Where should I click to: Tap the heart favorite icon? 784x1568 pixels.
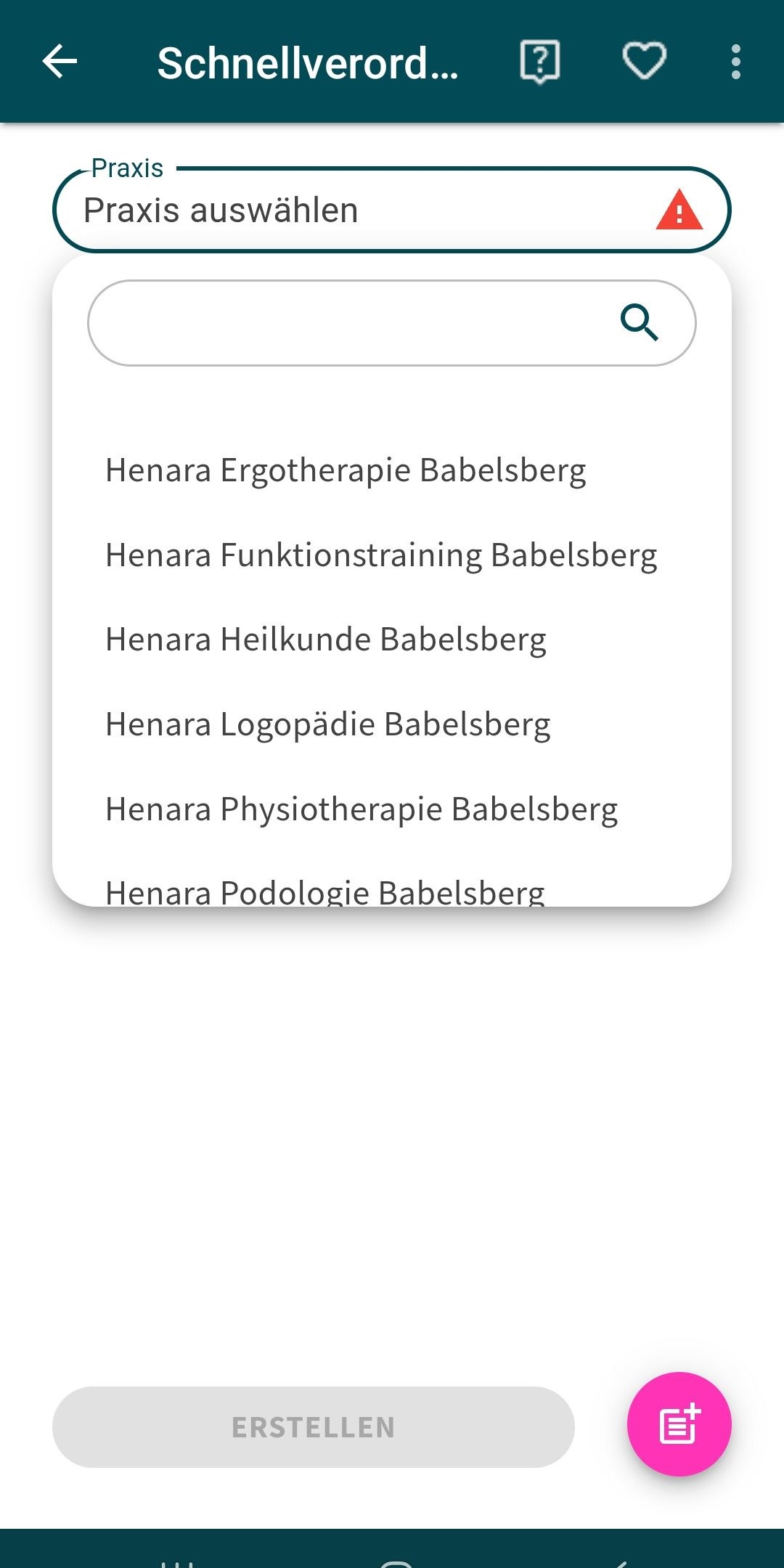click(x=644, y=62)
